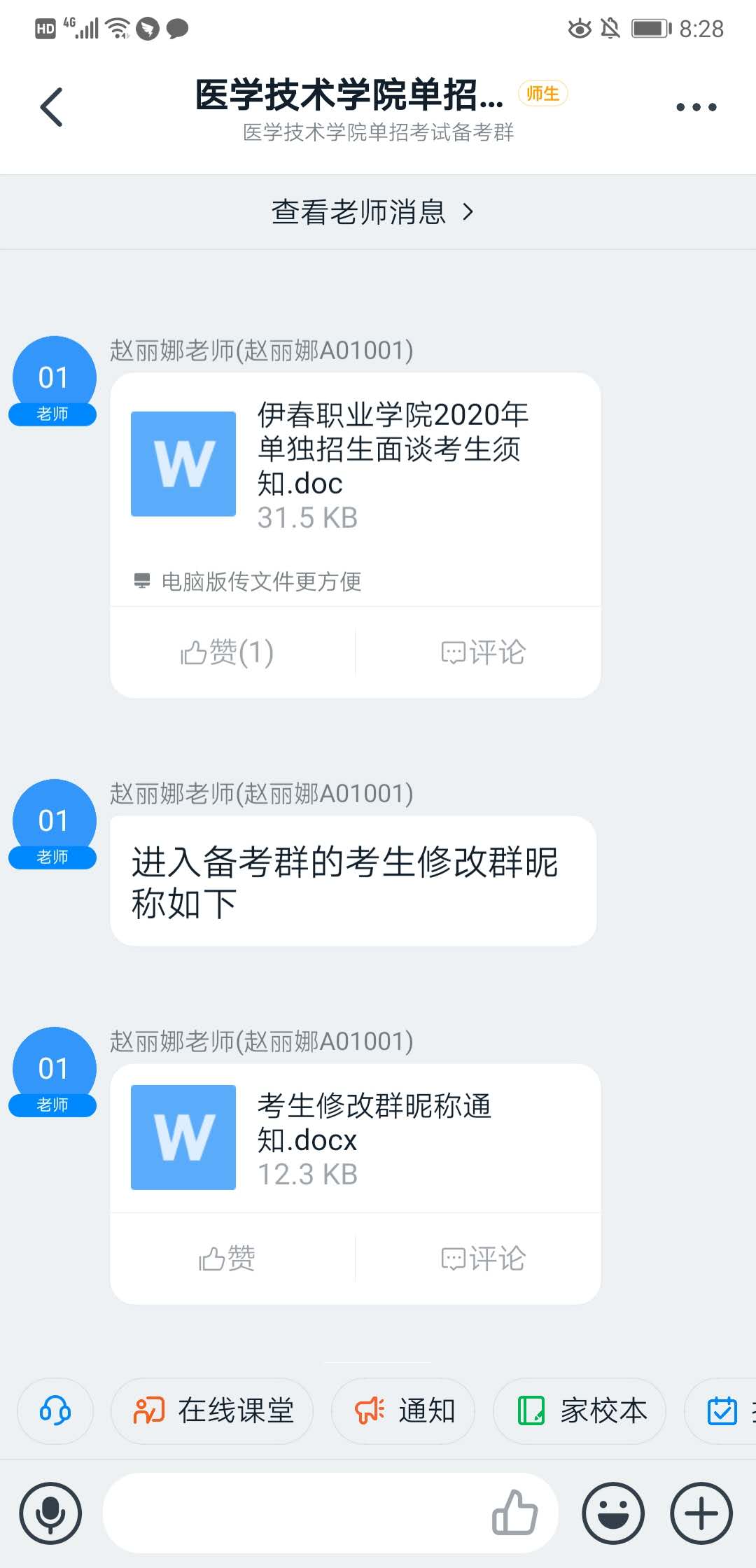756x1568 pixels.
Task: Open the Word icon for 考生修改群昵称通知.docx
Action: click(183, 1135)
